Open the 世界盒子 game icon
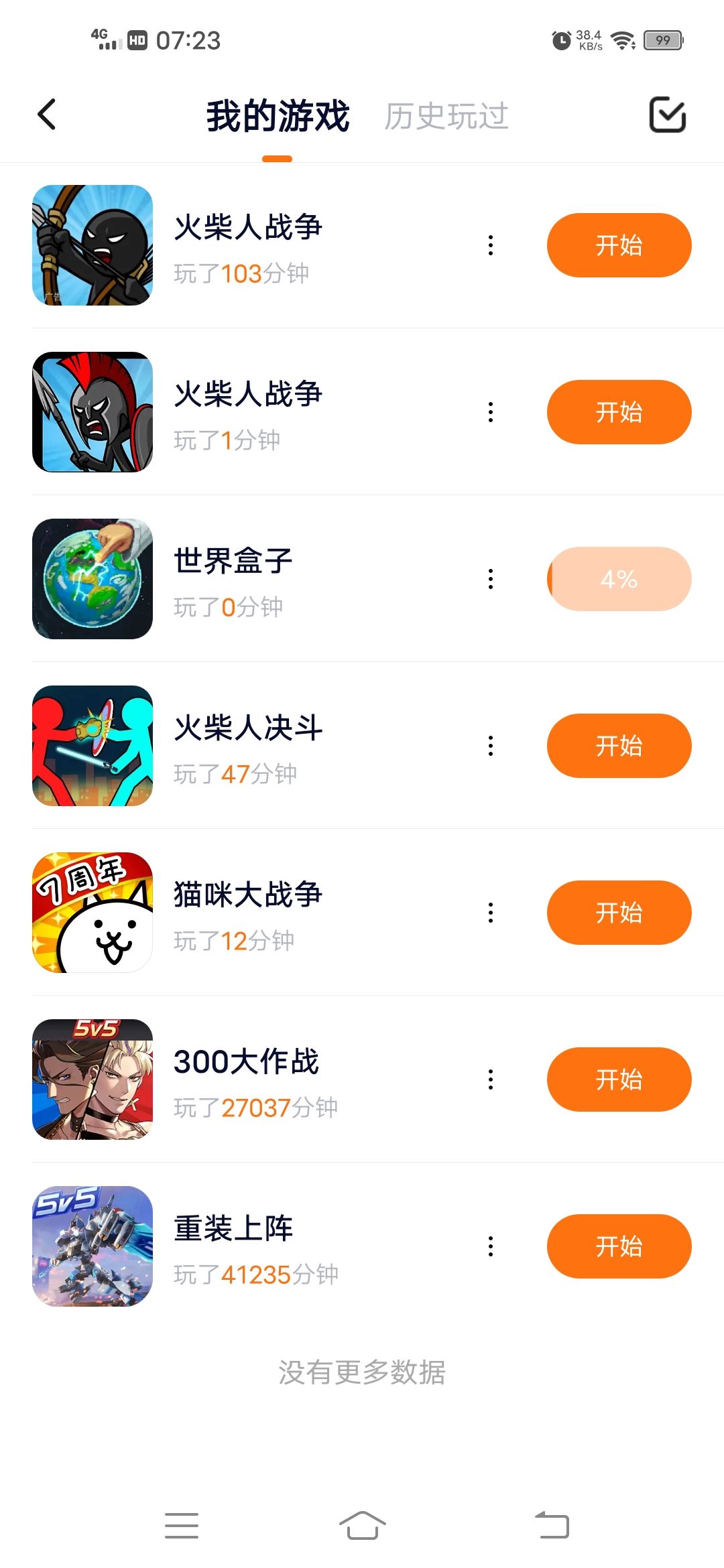Image resolution: width=724 pixels, height=1568 pixels. pyautogui.click(x=93, y=579)
